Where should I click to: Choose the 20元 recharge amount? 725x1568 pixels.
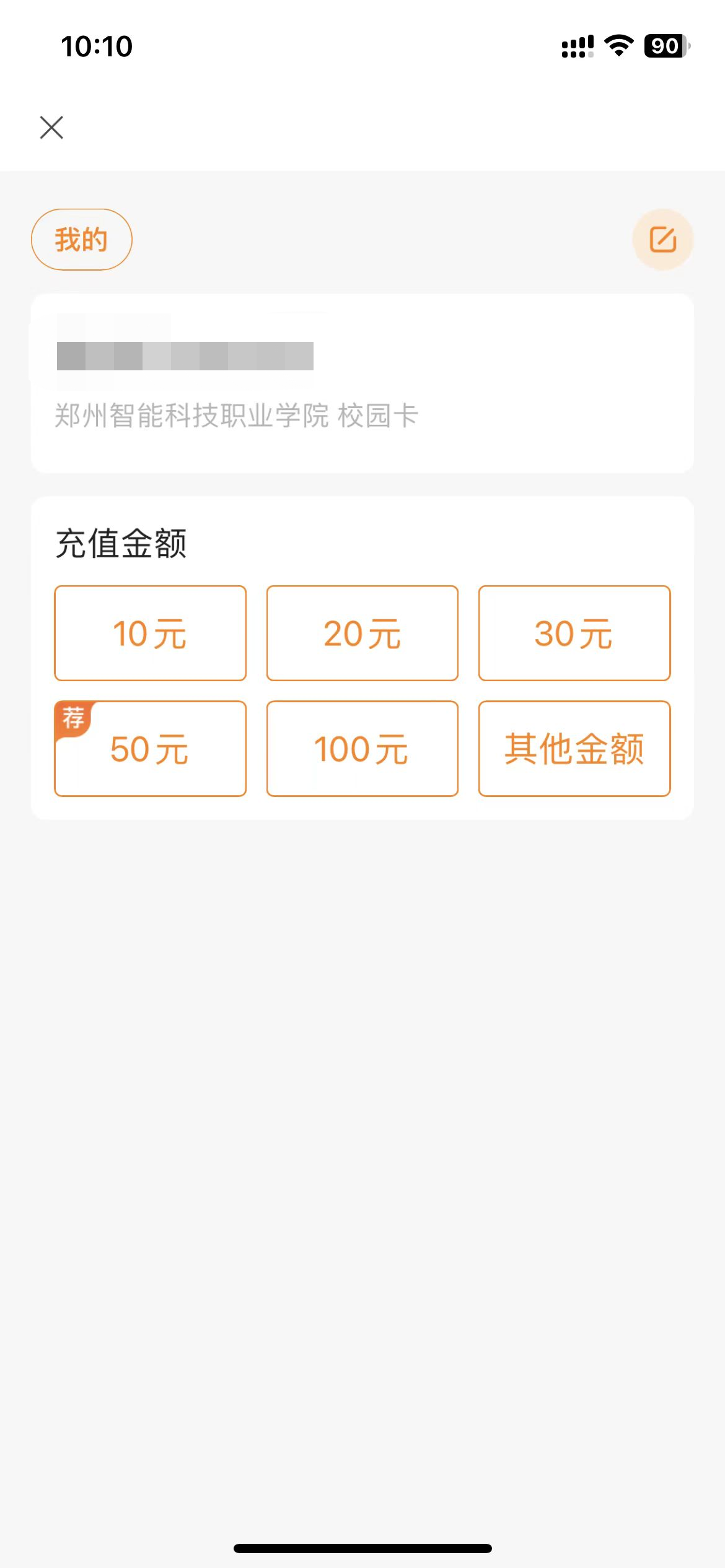362,633
